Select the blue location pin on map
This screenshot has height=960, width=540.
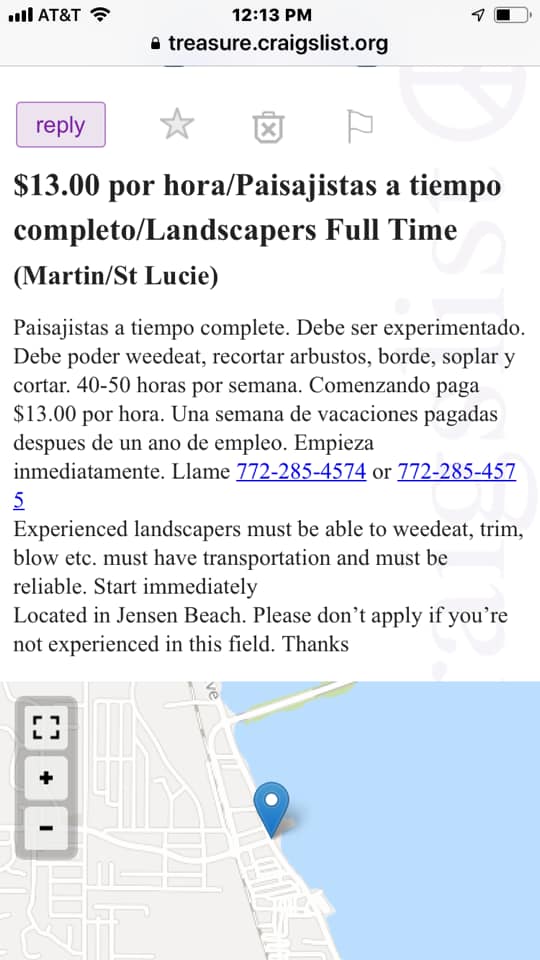[271, 809]
